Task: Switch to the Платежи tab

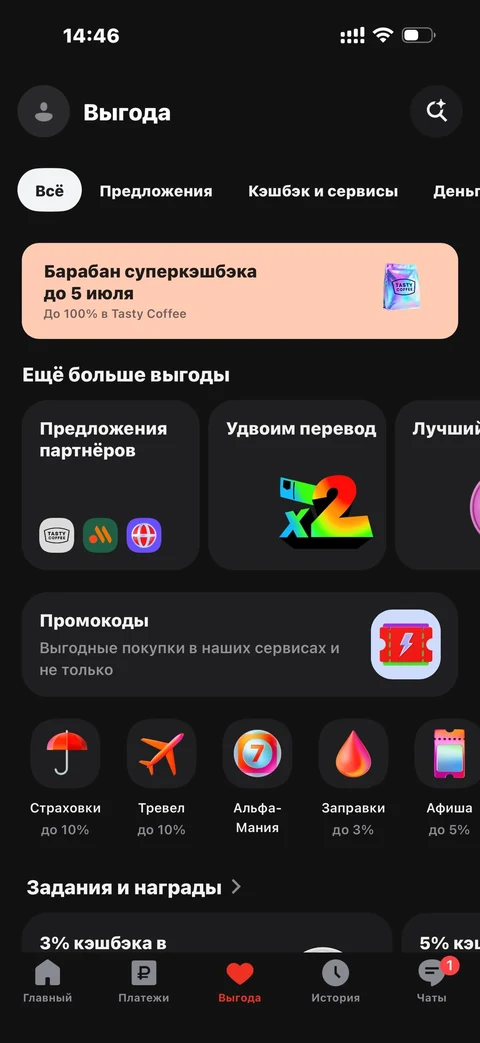Action: pyautogui.click(x=144, y=982)
